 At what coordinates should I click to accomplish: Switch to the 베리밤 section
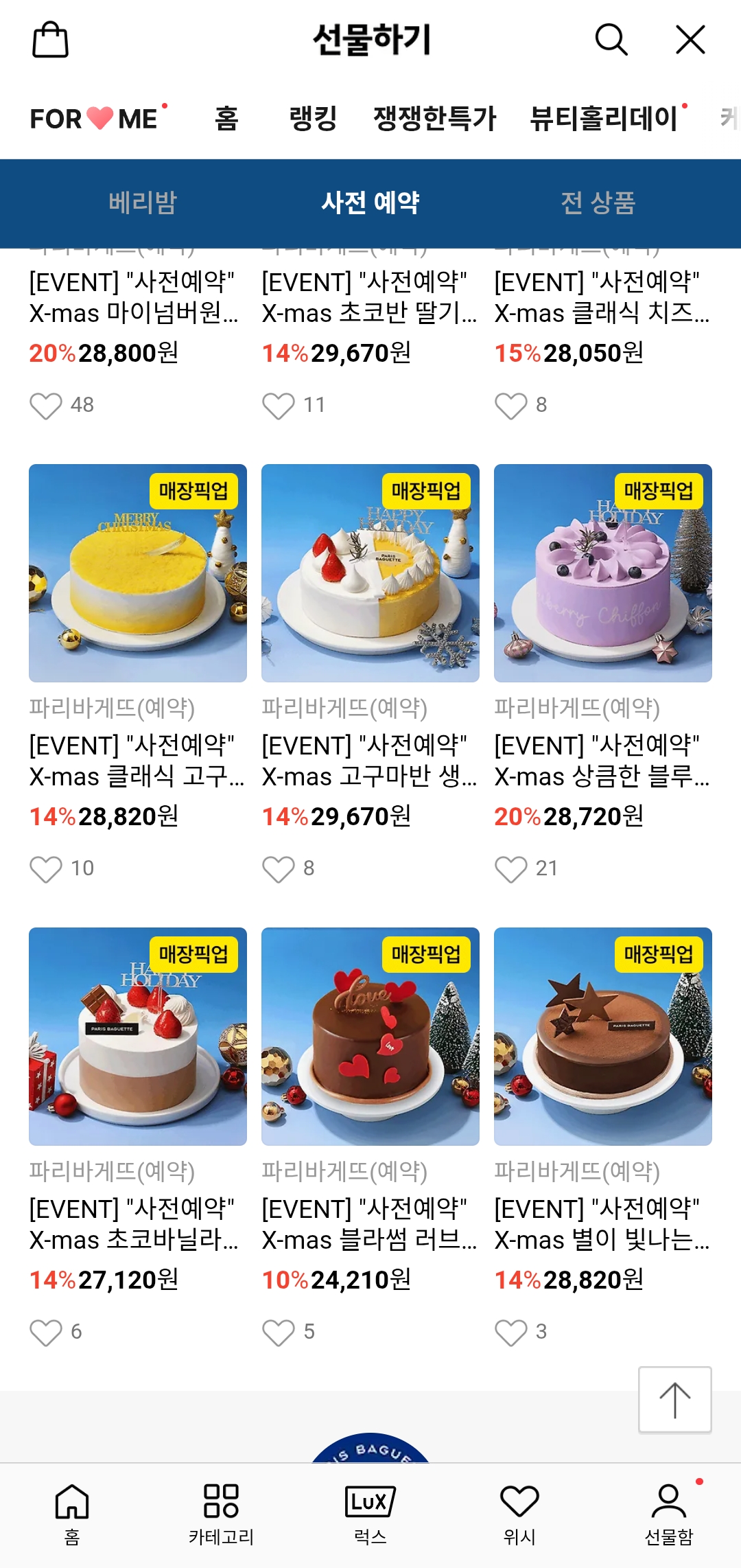[x=143, y=203]
